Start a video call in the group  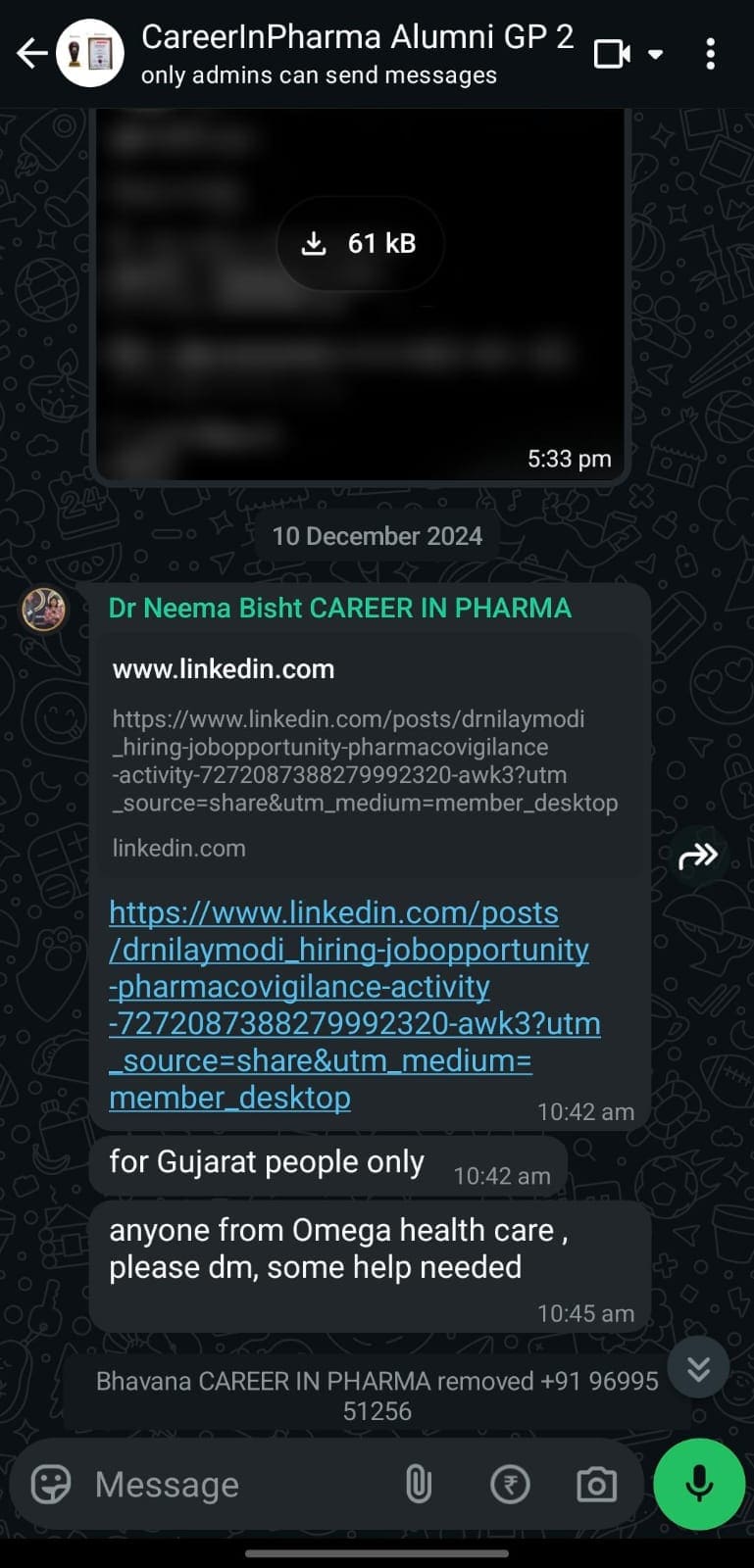(x=613, y=54)
